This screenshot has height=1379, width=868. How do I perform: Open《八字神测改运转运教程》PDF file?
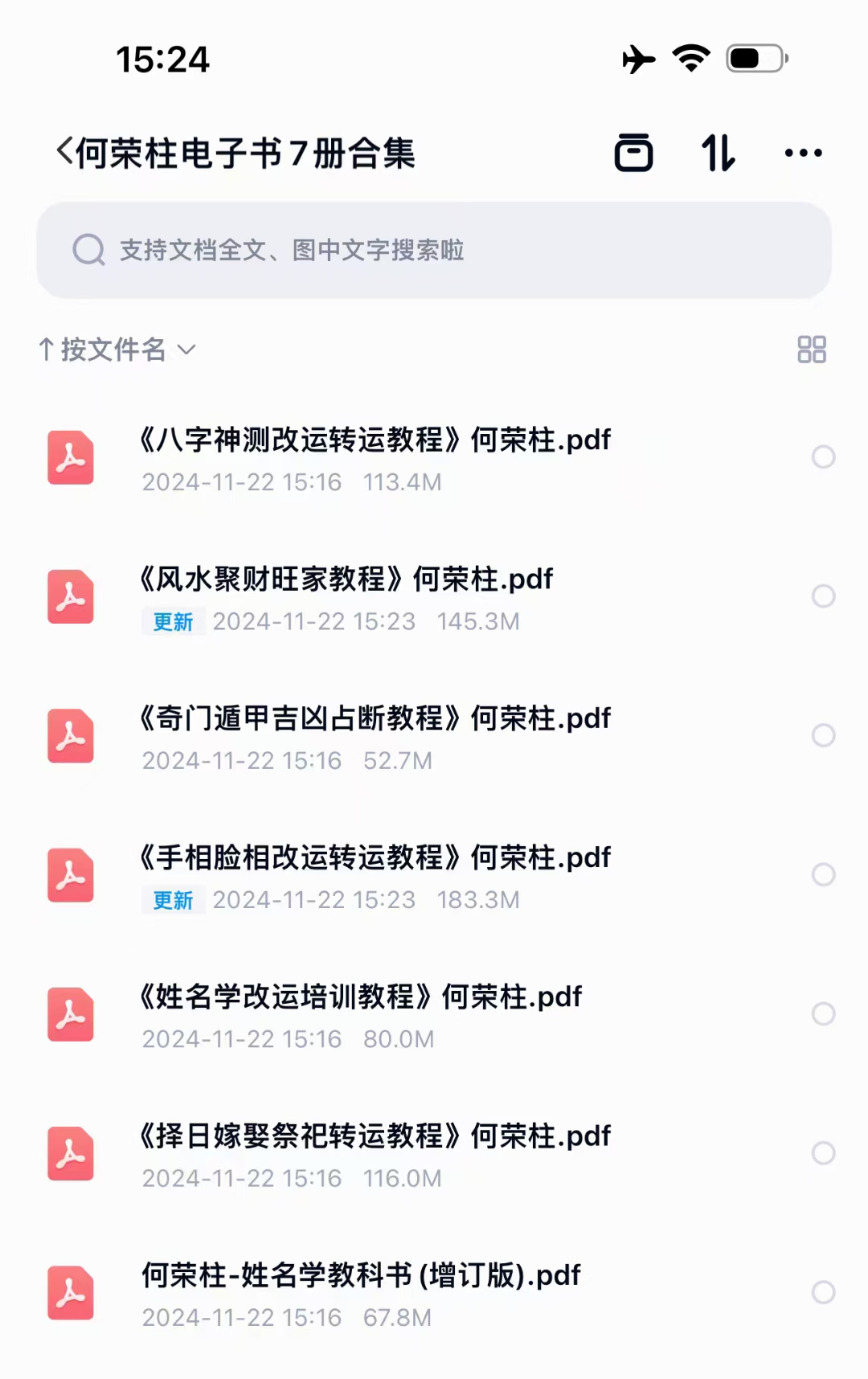[375, 440]
